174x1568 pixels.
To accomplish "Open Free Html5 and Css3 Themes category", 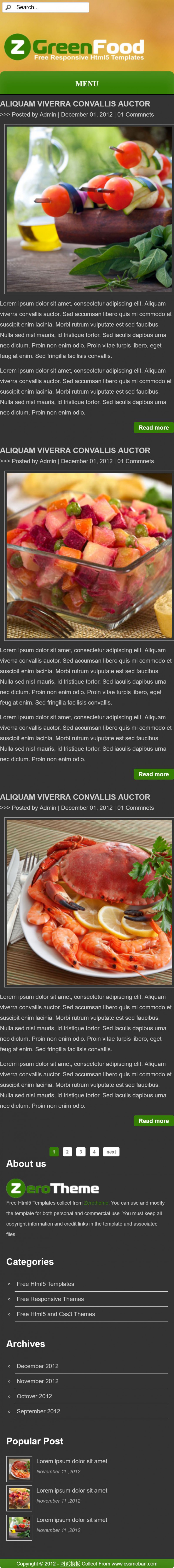I will point(56,1314).
